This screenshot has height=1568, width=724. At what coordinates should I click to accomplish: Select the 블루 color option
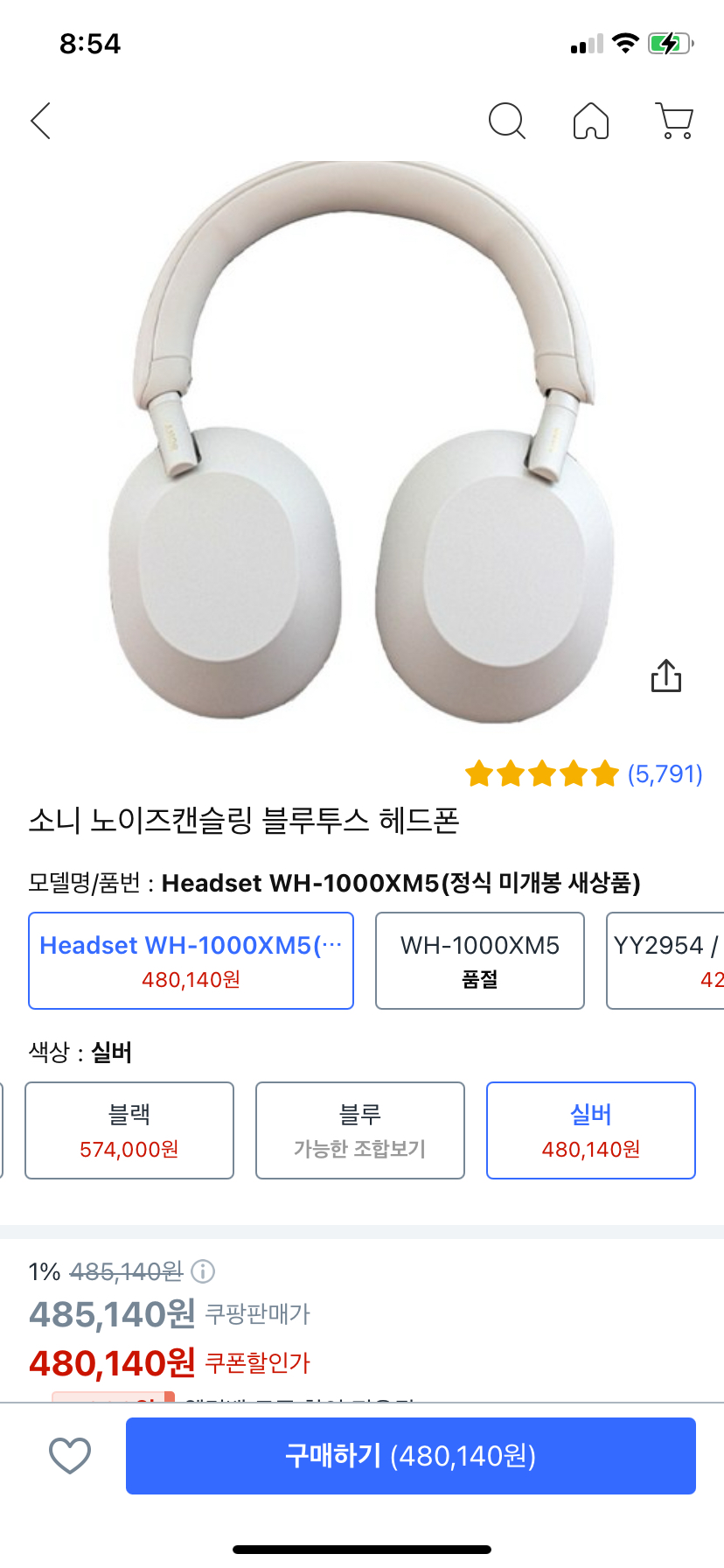[x=360, y=1130]
